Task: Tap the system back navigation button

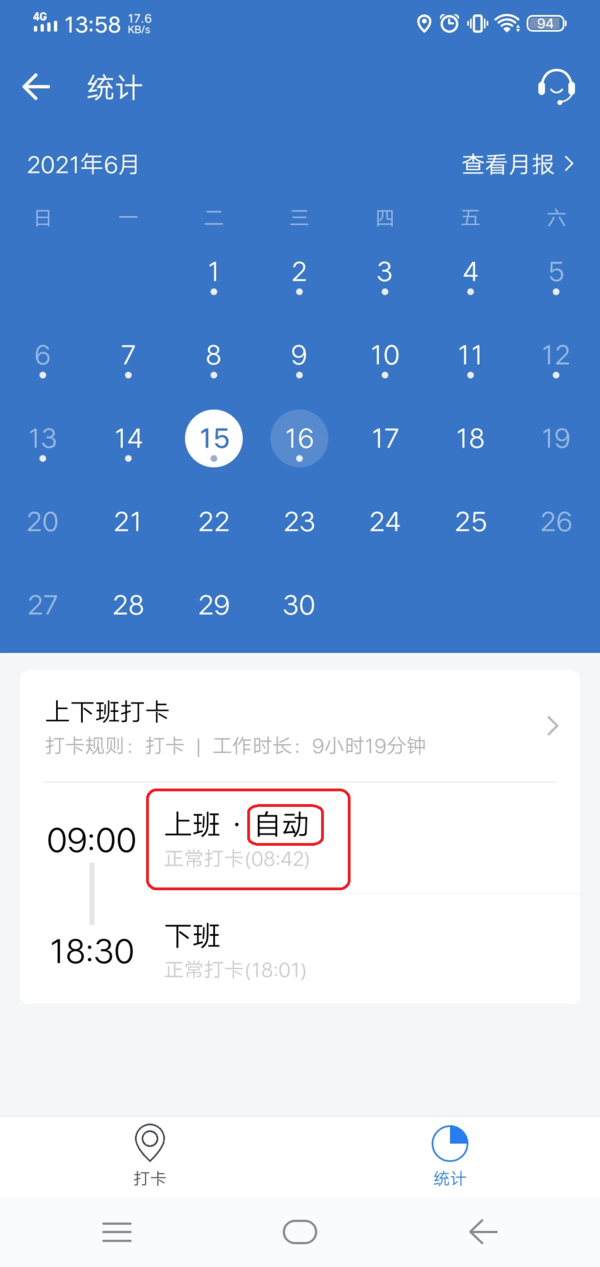Action: tap(483, 1232)
